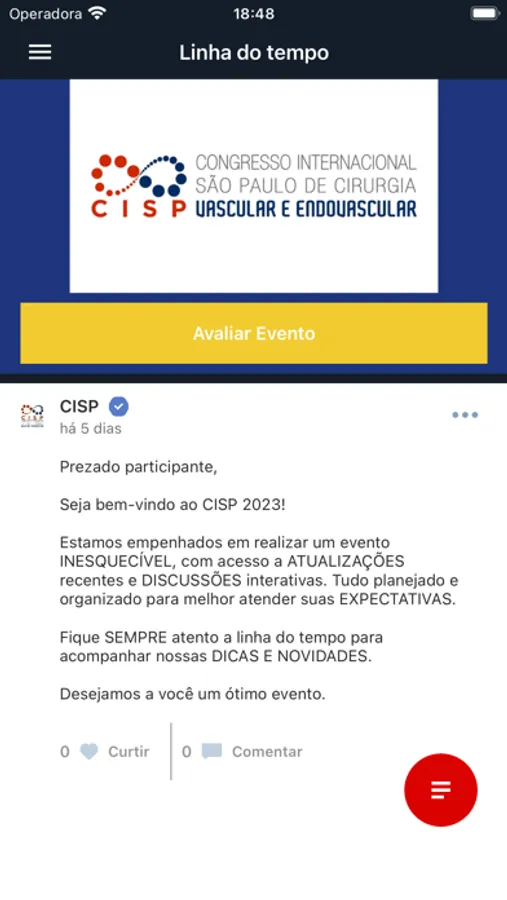507x900 pixels.
Task: Open the CISP profile avatar
Action: (32, 415)
